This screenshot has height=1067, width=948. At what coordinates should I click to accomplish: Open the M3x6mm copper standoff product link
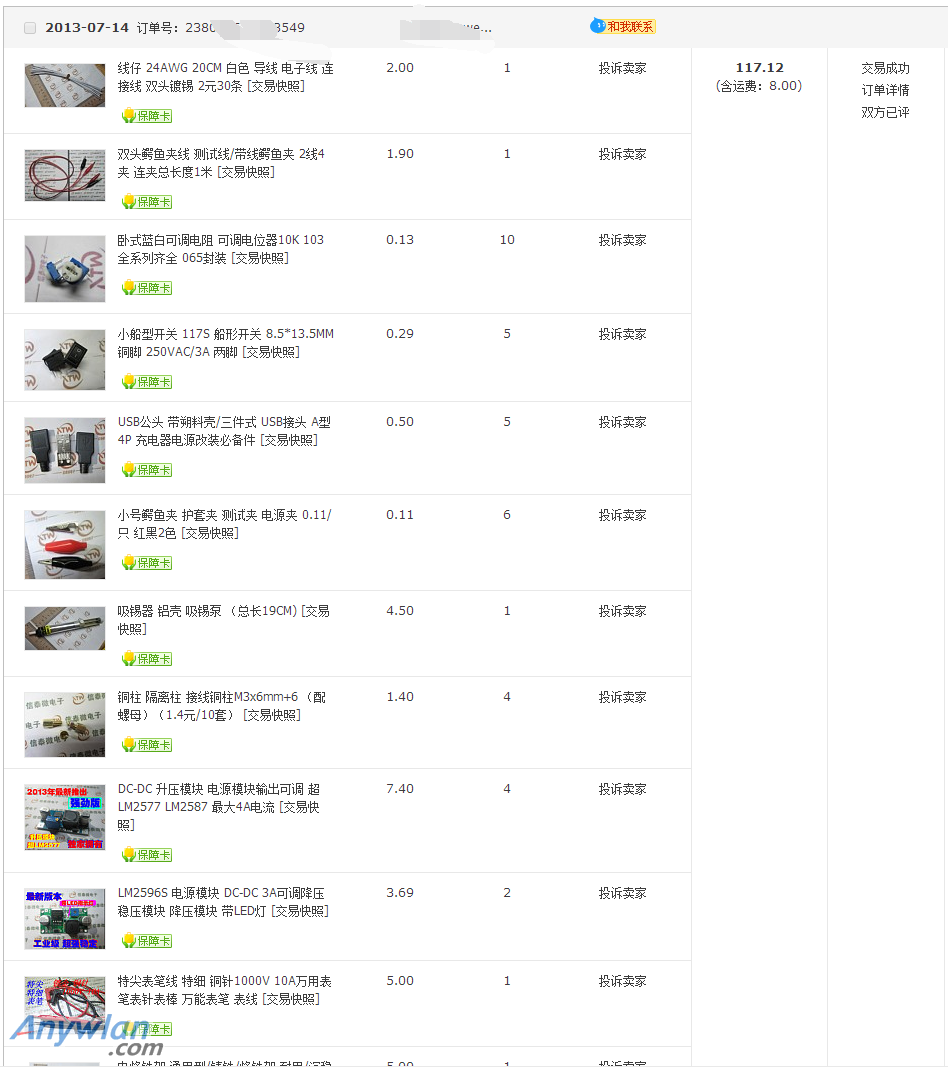(x=220, y=697)
